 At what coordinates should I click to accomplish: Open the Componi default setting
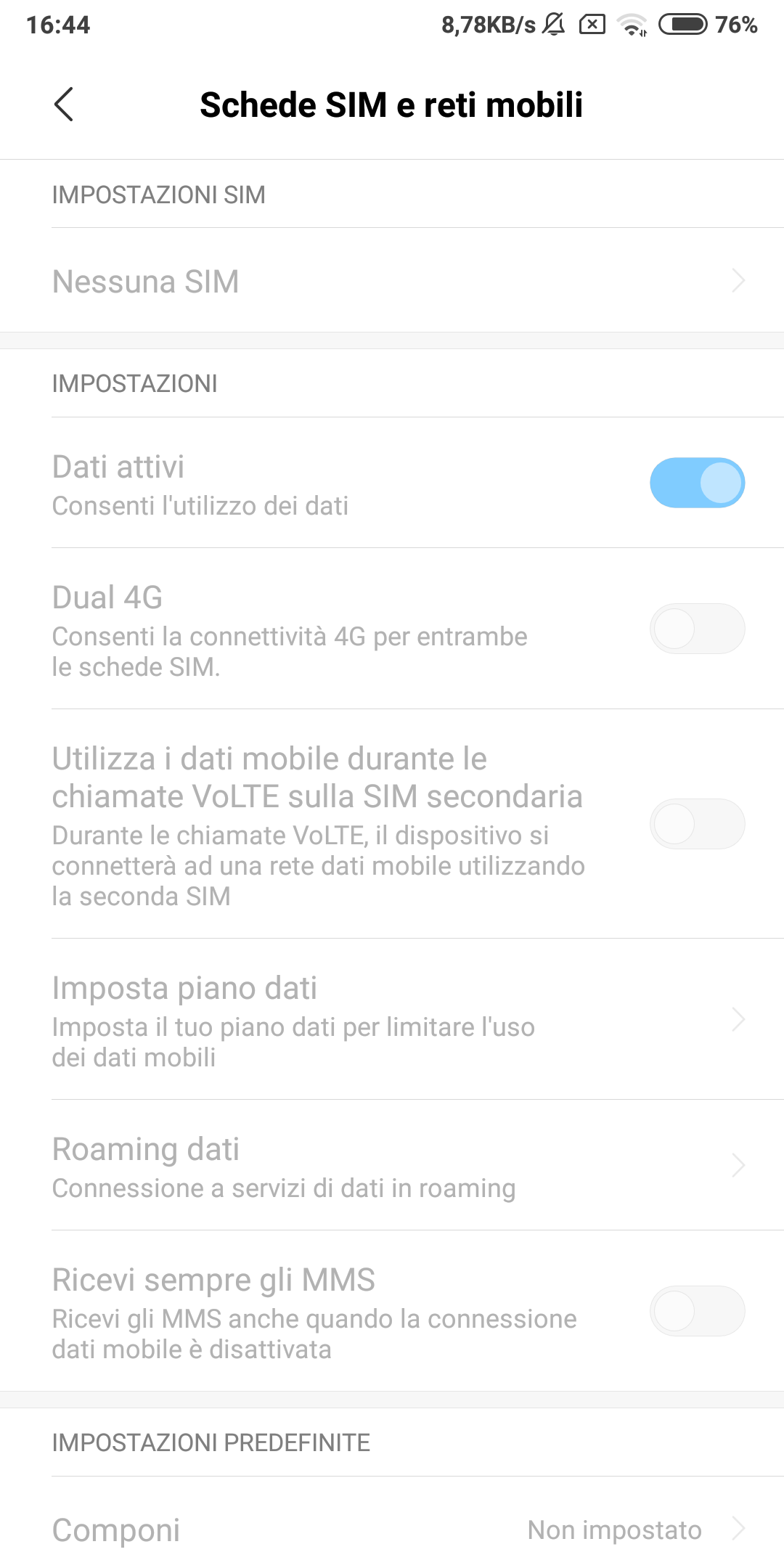392,1529
